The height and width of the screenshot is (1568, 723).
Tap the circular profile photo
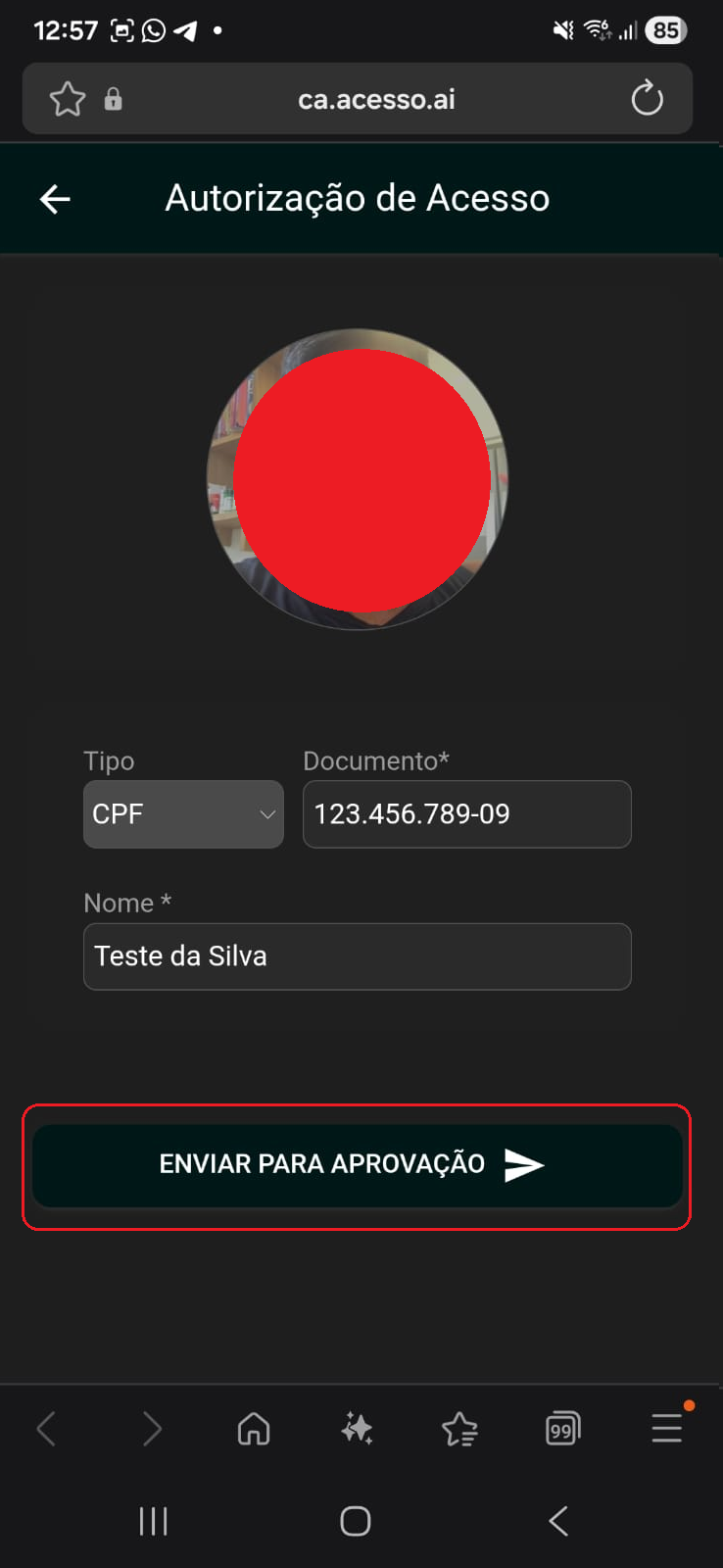pyautogui.click(x=358, y=479)
